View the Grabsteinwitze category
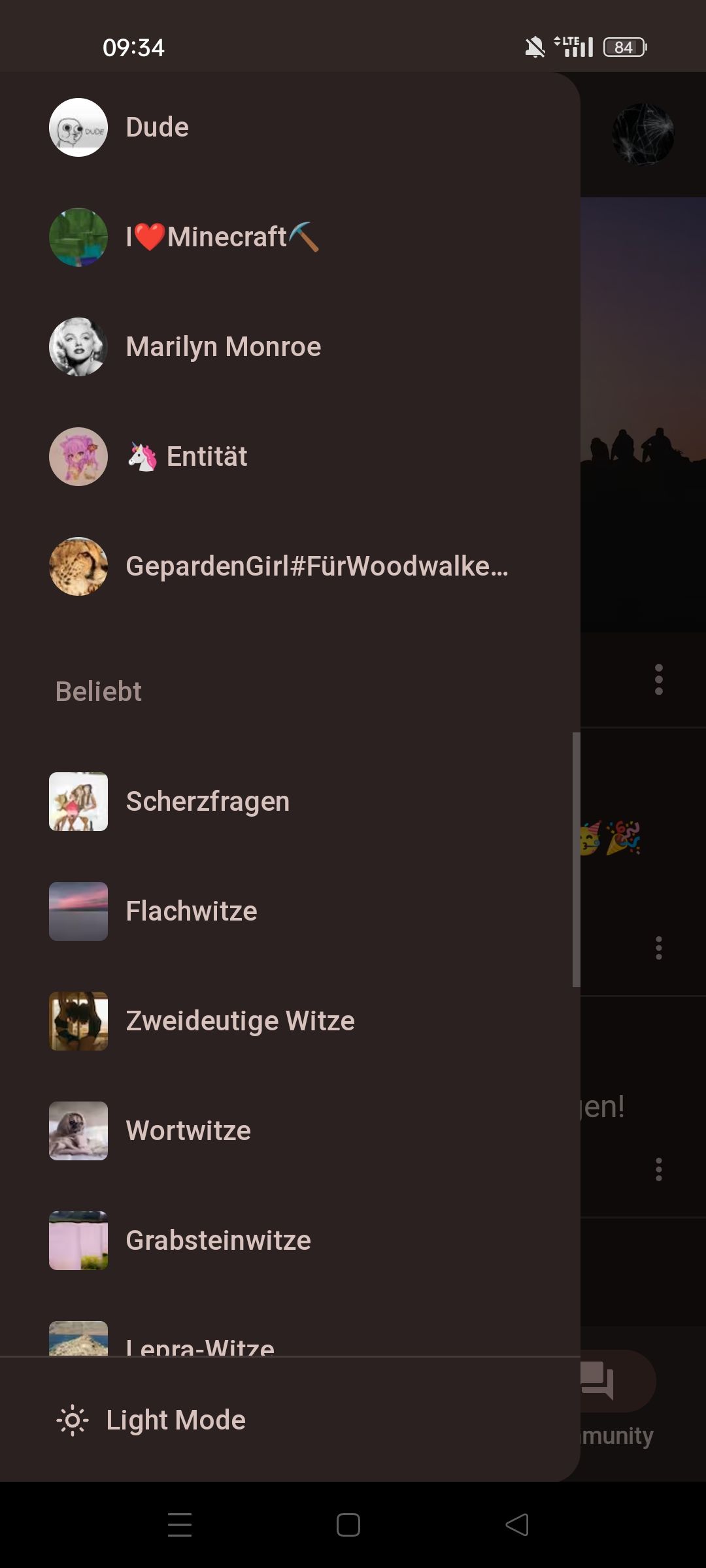Viewport: 706px width, 1568px height. (218, 1241)
